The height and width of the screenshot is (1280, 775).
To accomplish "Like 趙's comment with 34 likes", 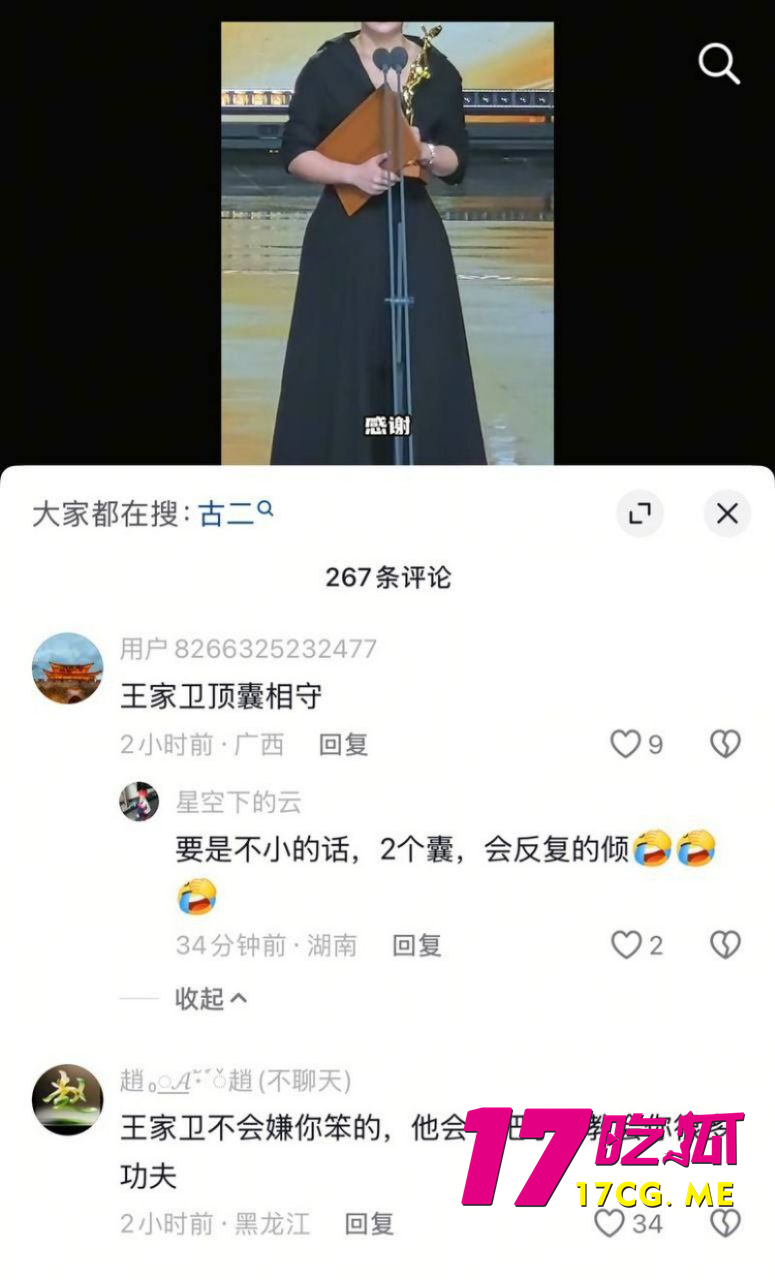I will (x=609, y=1223).
